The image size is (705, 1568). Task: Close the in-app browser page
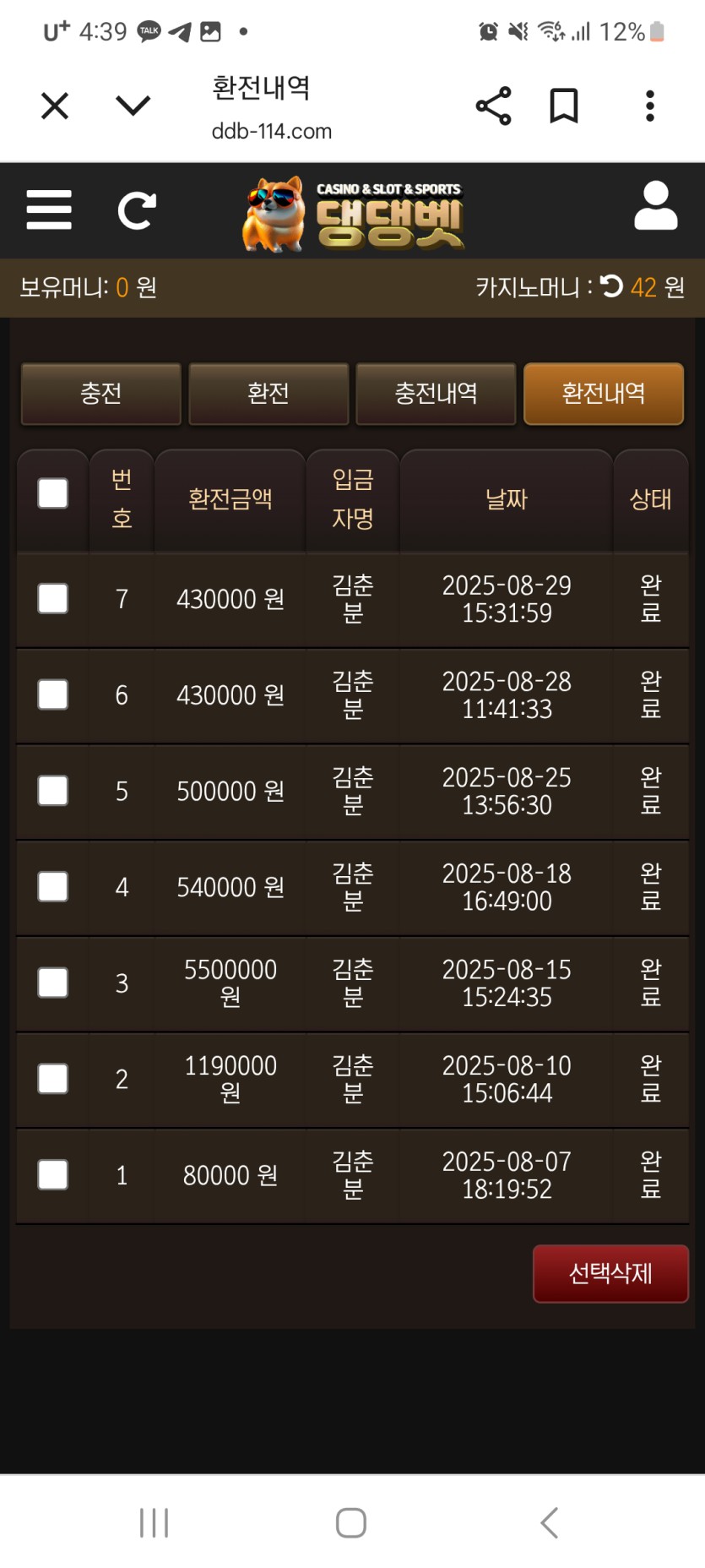pyautogui.click(x=55, y=106)
